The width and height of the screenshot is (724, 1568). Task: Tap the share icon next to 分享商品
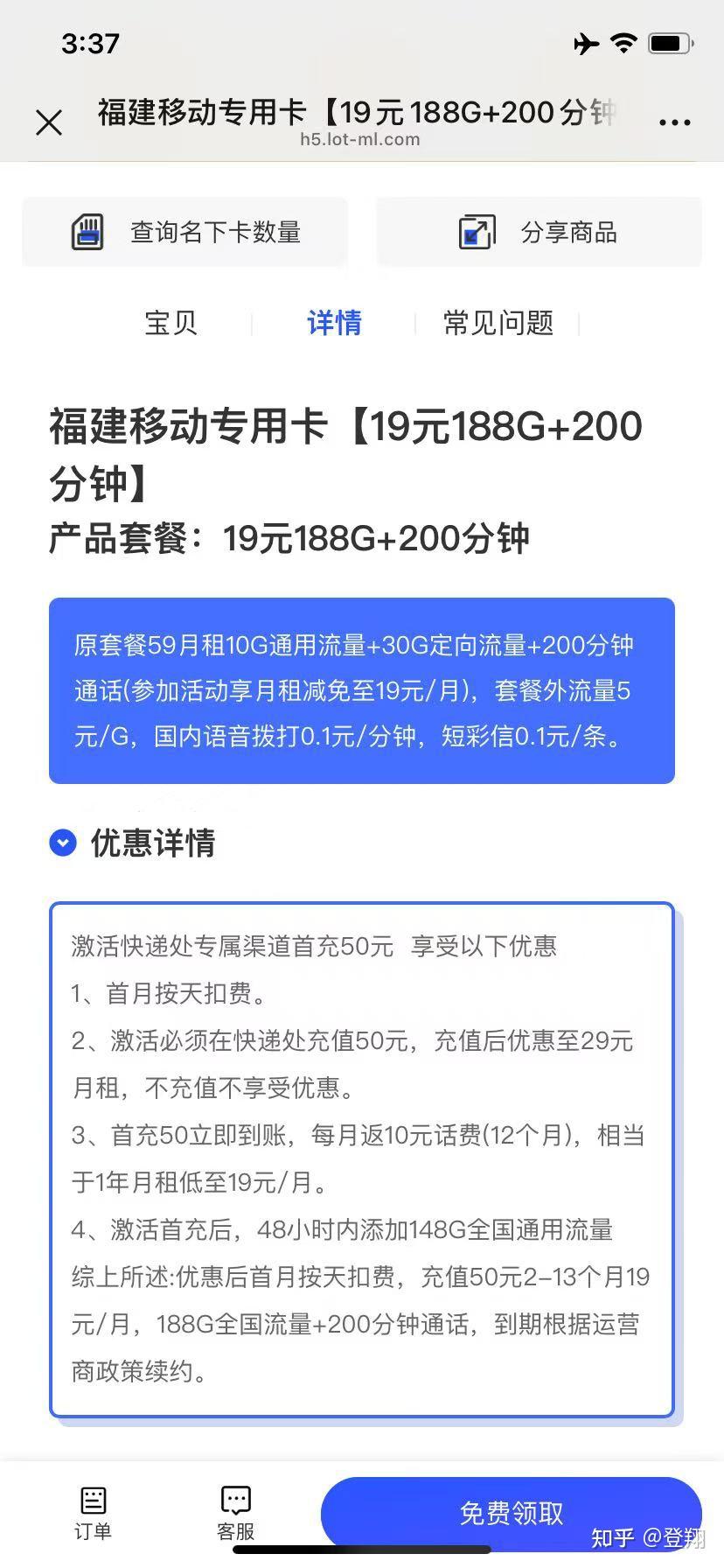click(x=477, y=231)
